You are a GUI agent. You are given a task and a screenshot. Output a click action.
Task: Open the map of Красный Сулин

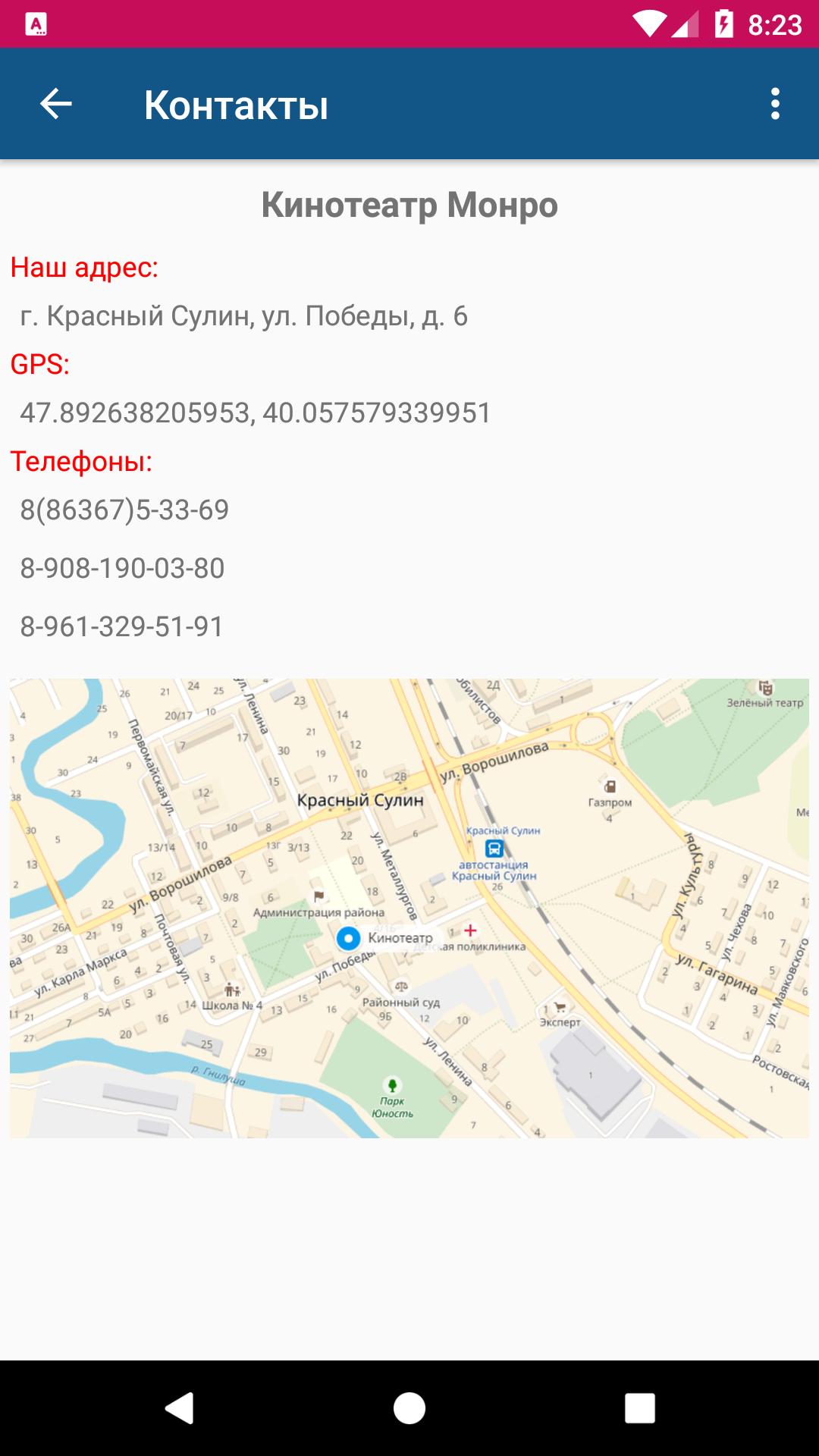pyautogui.click(x=409, y=908)
